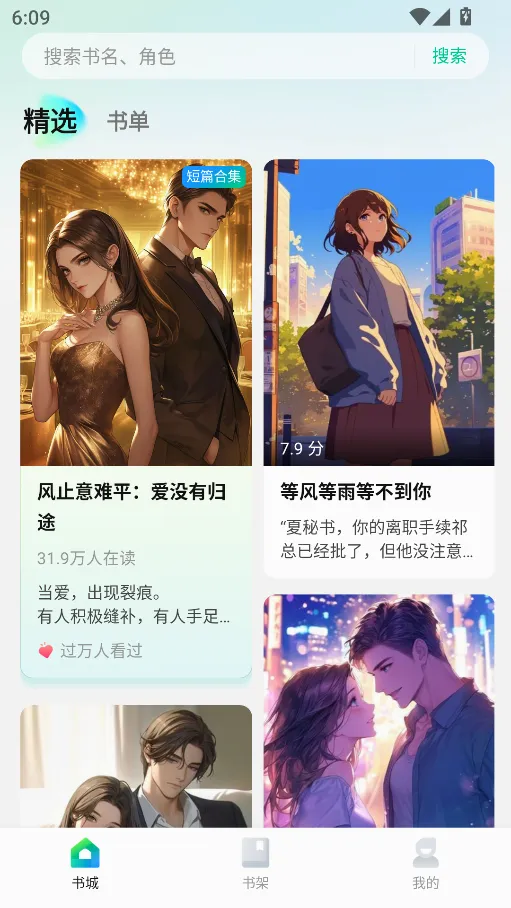511x908 pixels.
Task: Switch to the 书单 tab
Action: tap(128, 121)
